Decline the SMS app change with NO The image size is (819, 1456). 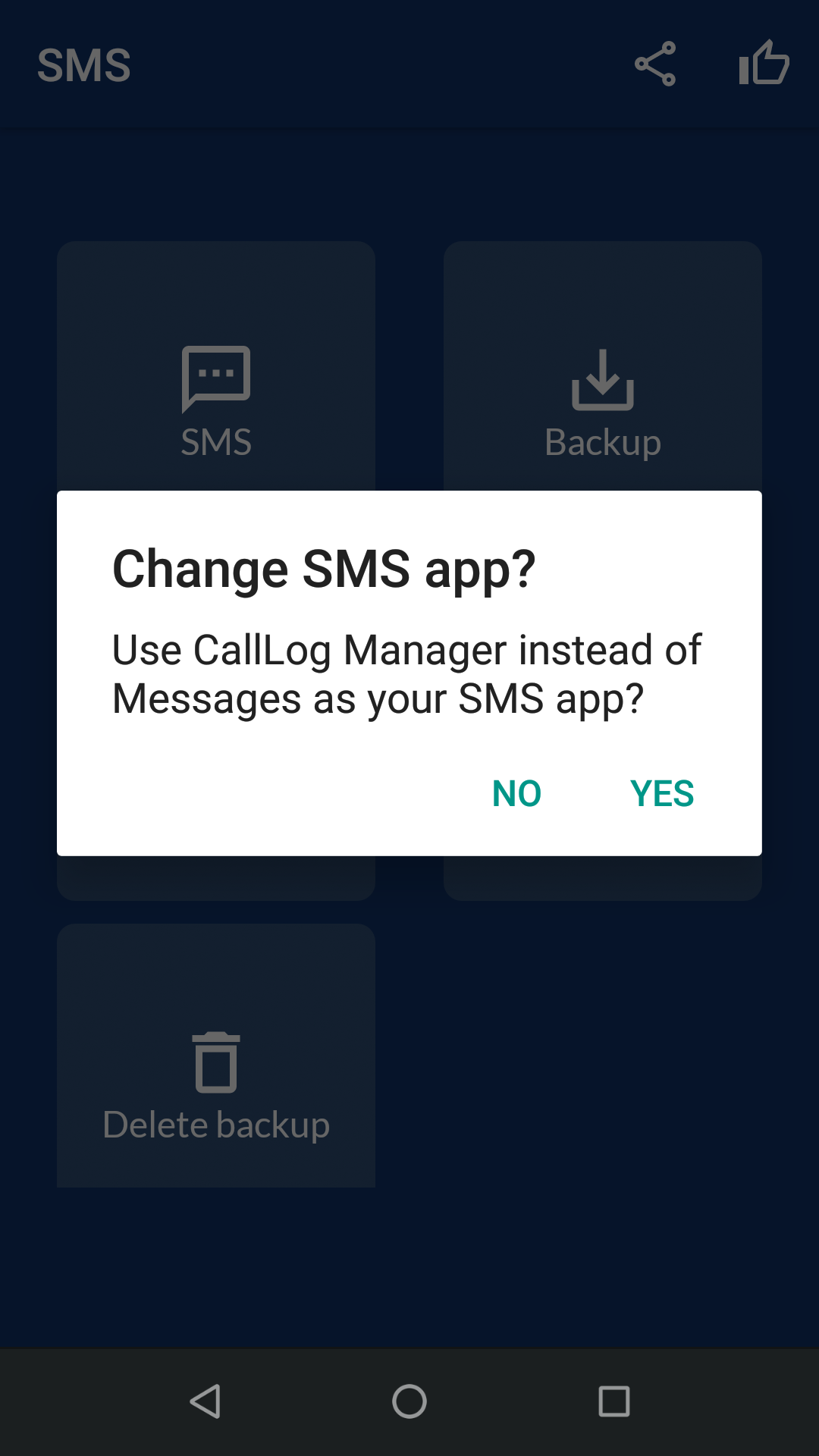coord(516,793)
